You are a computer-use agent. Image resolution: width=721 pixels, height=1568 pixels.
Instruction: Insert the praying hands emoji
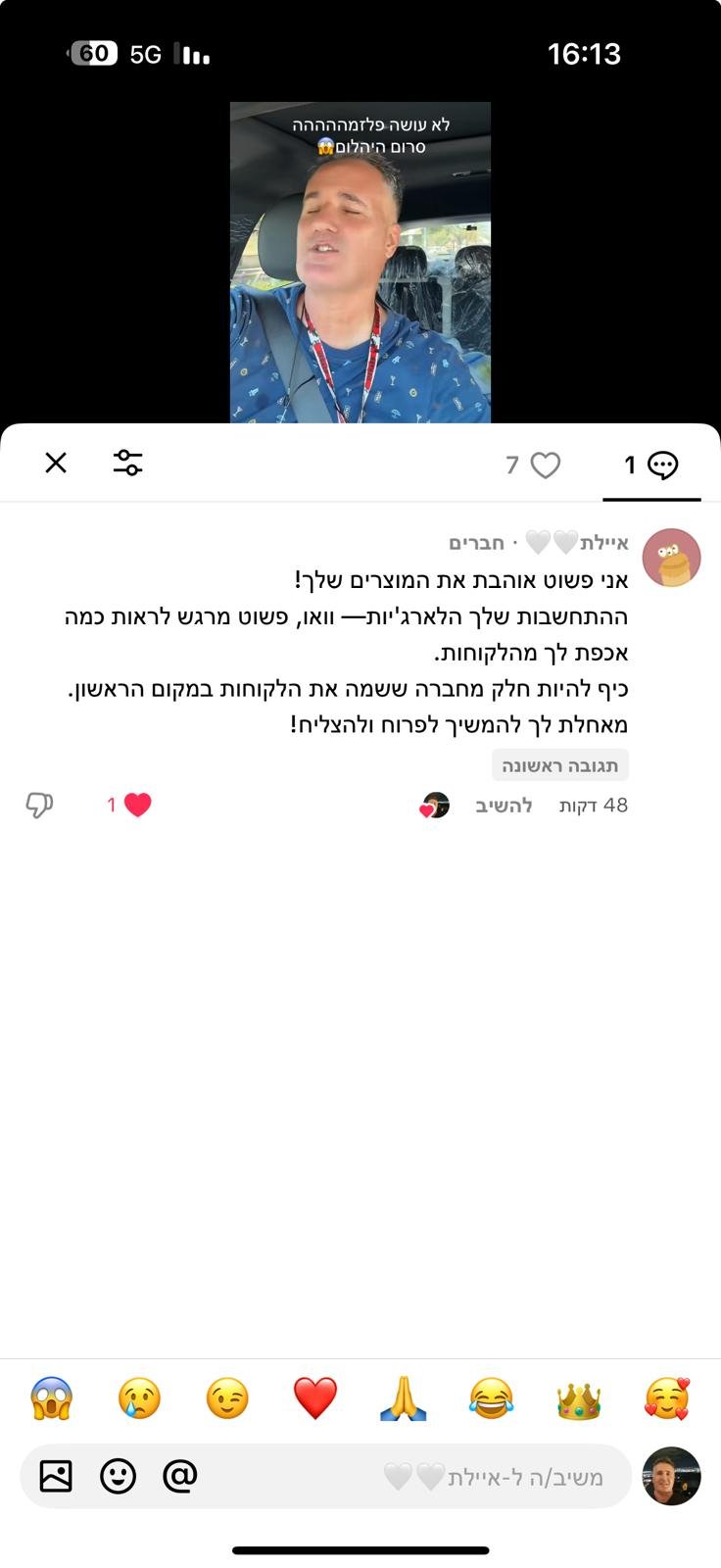tap(404, 1398)
